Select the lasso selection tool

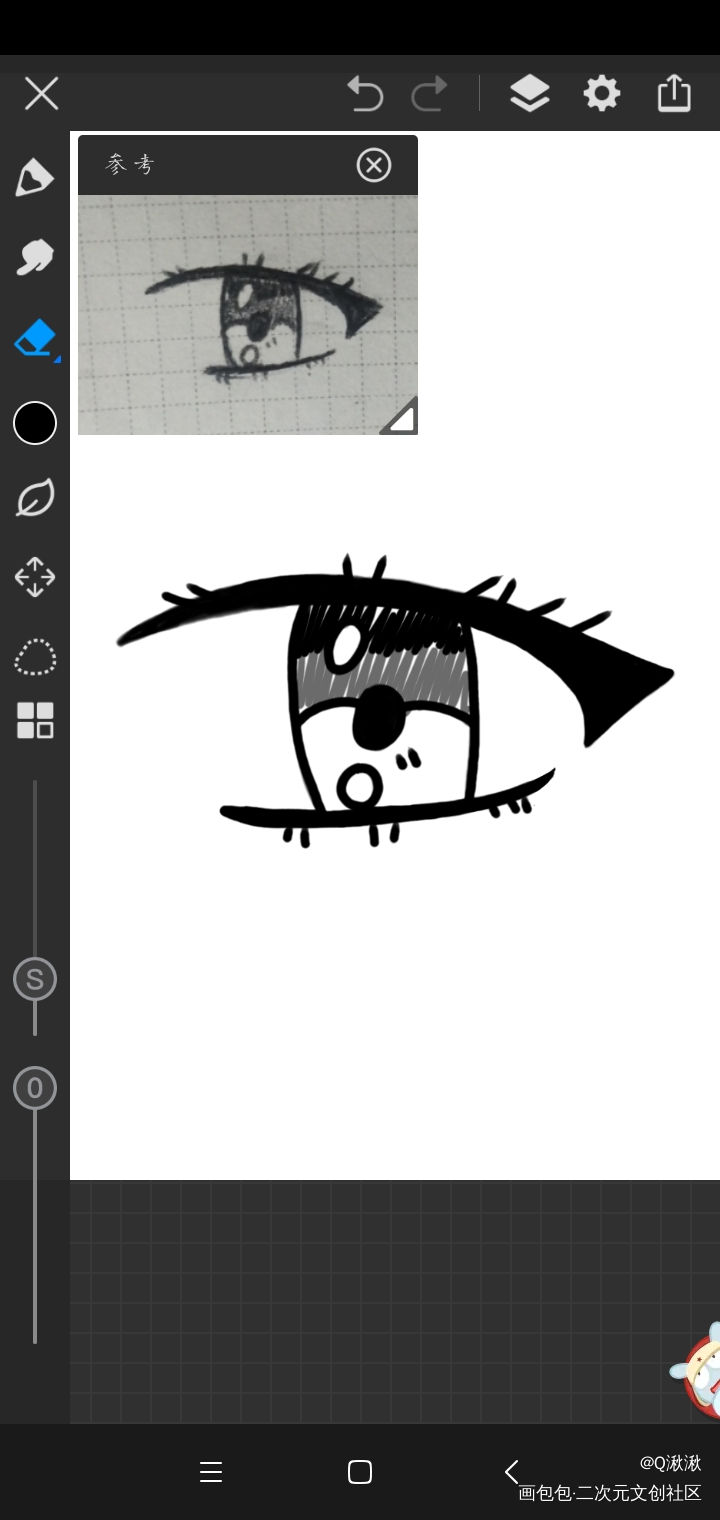35,657
